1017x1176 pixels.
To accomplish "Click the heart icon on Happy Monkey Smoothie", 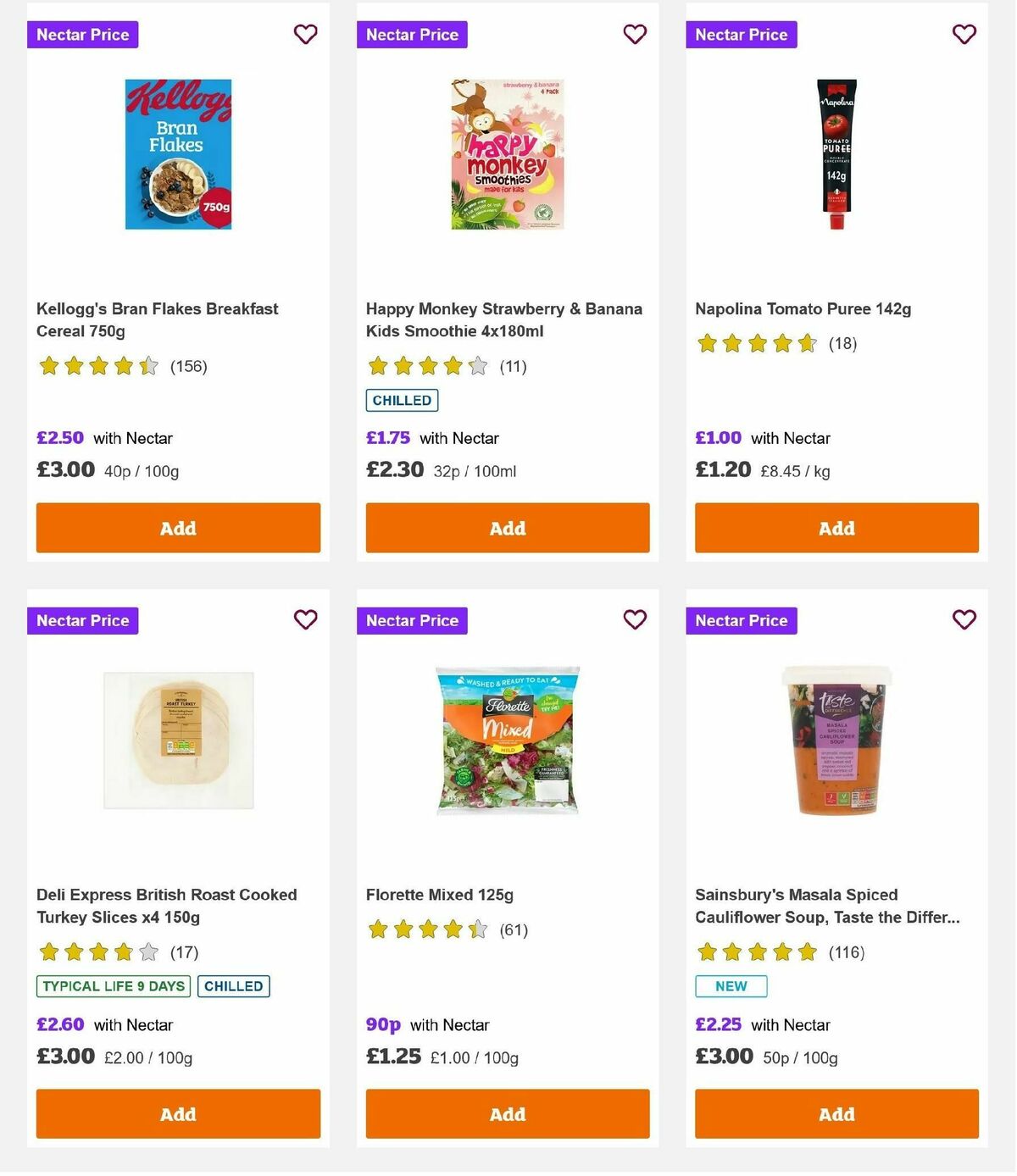I will 634,34.
